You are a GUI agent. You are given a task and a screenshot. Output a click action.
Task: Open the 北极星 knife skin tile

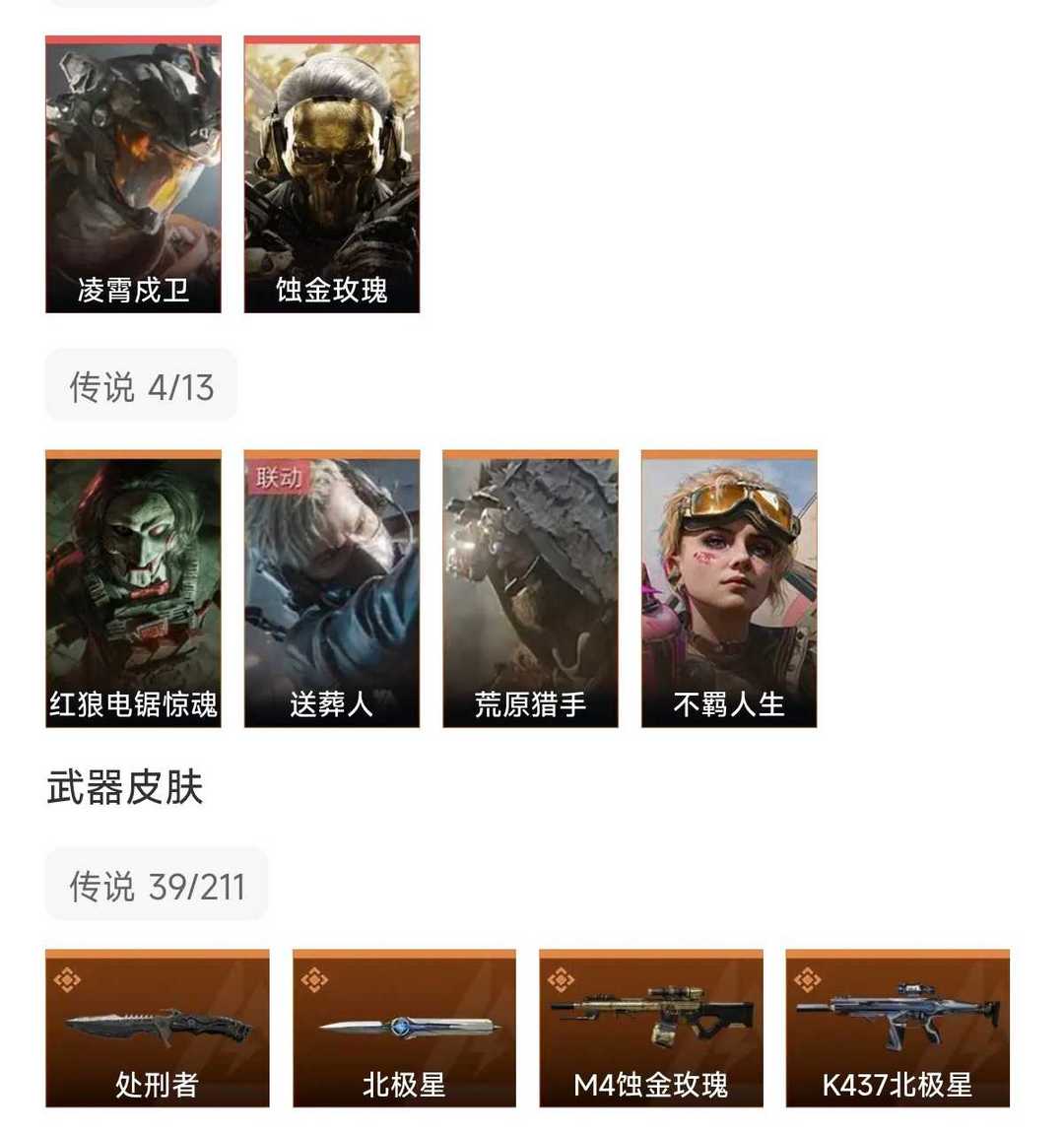(x=404, y=1029)
